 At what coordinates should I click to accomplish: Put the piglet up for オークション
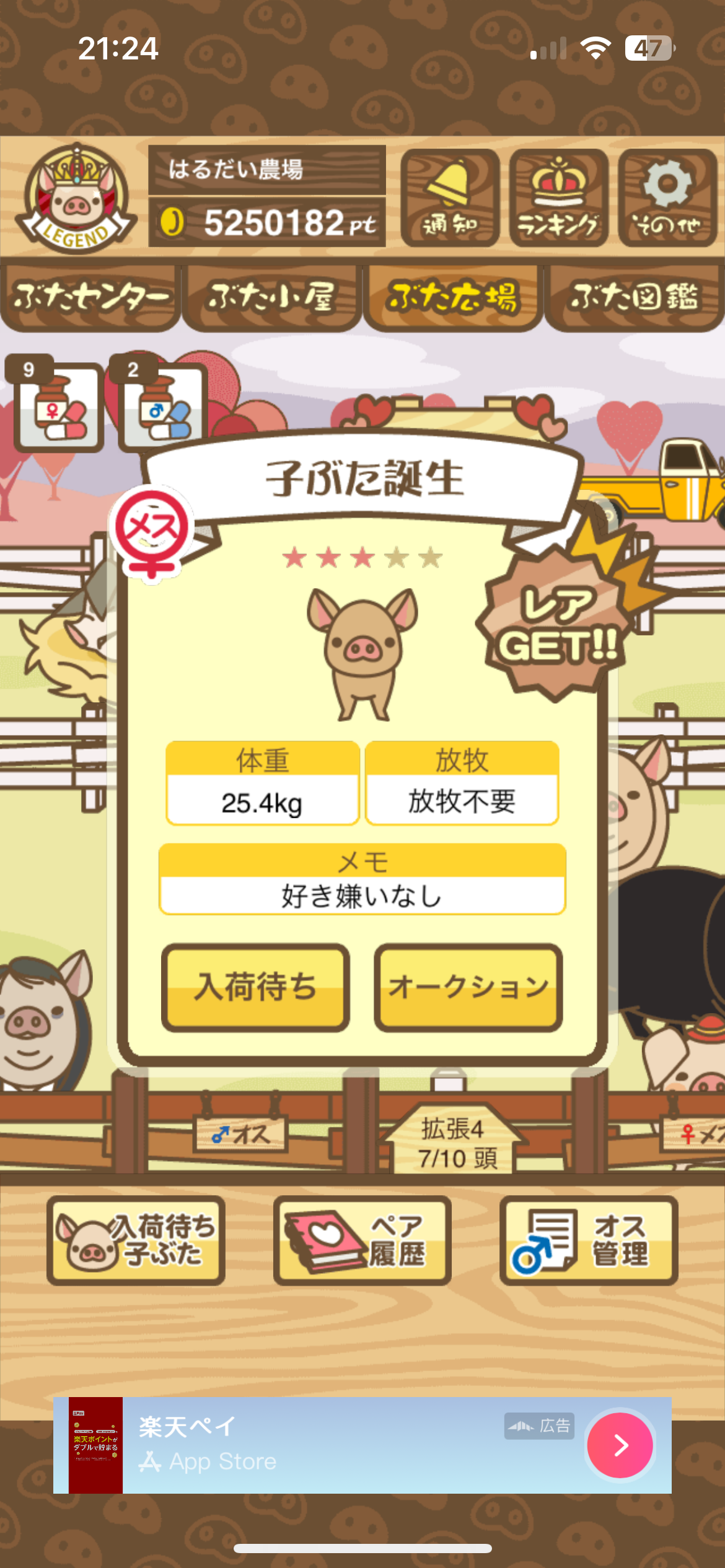pyautogui.click(x=468, y=988)
